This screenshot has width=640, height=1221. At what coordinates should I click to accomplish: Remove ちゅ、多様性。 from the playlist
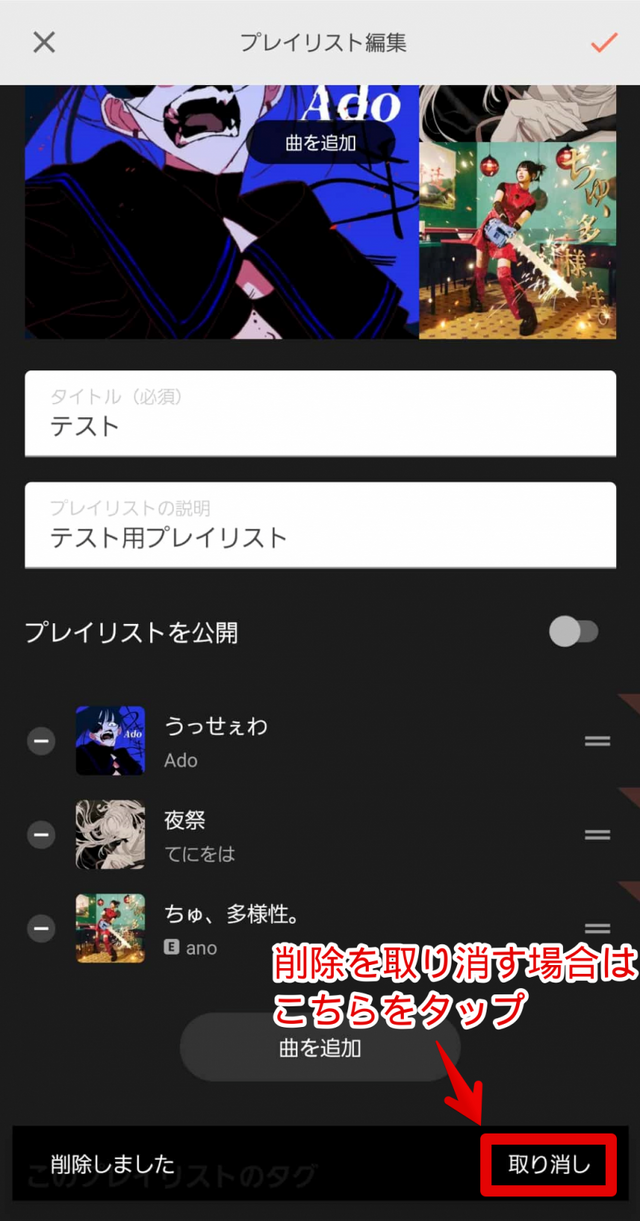click(x=41, y=929)
